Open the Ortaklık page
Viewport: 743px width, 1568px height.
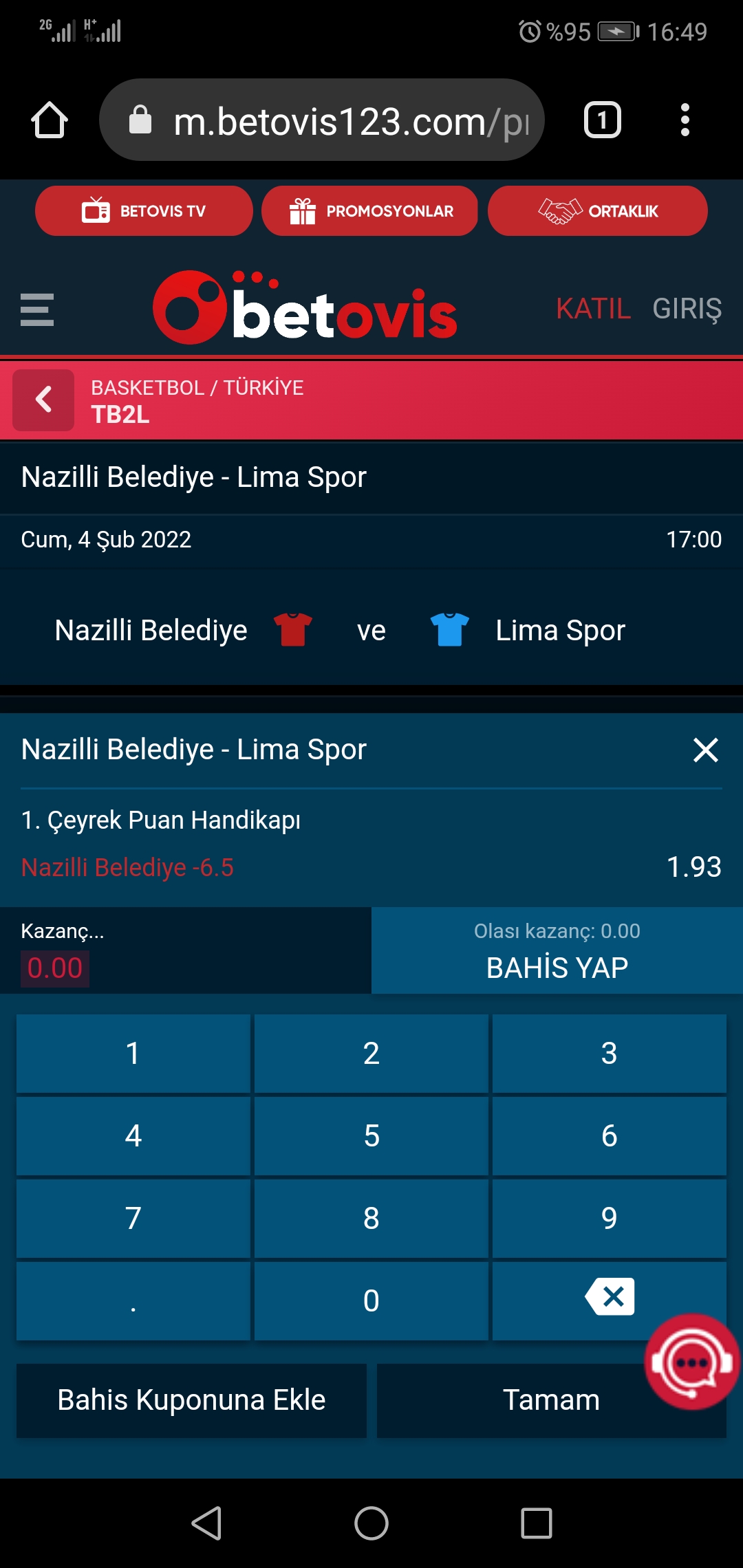click(x=597, y=211)
